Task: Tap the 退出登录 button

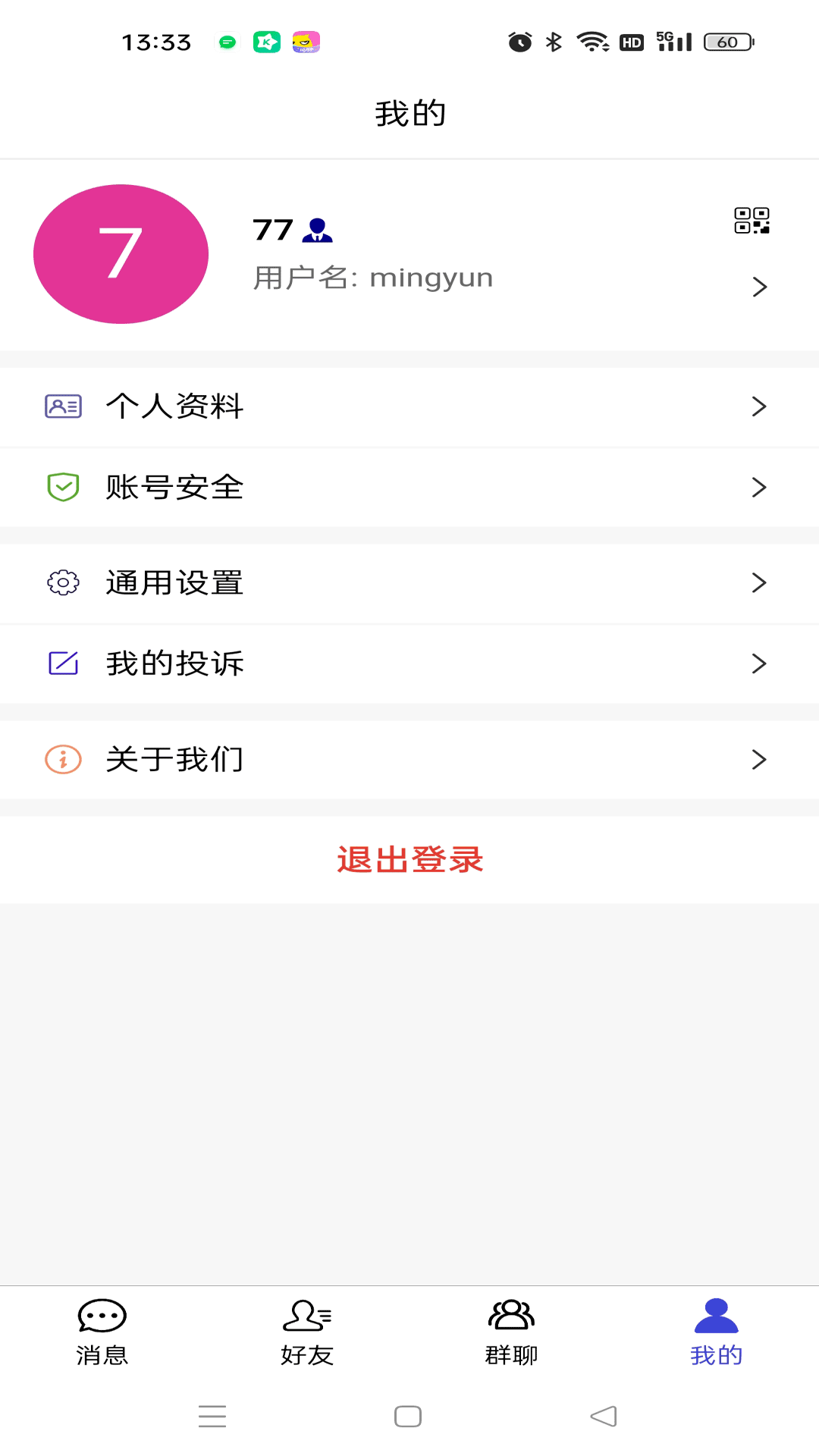Action: point(409,860)
